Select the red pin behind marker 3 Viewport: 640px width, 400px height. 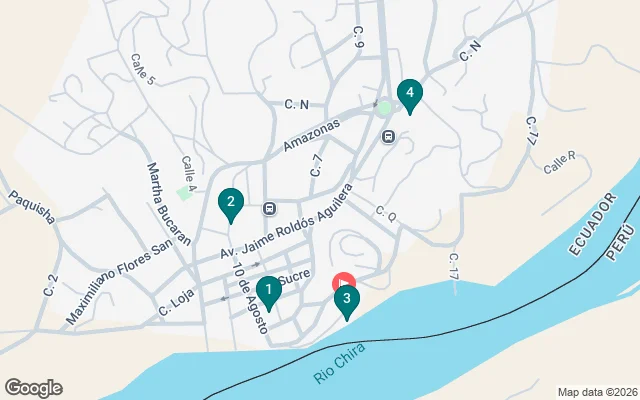coord(340,281)
